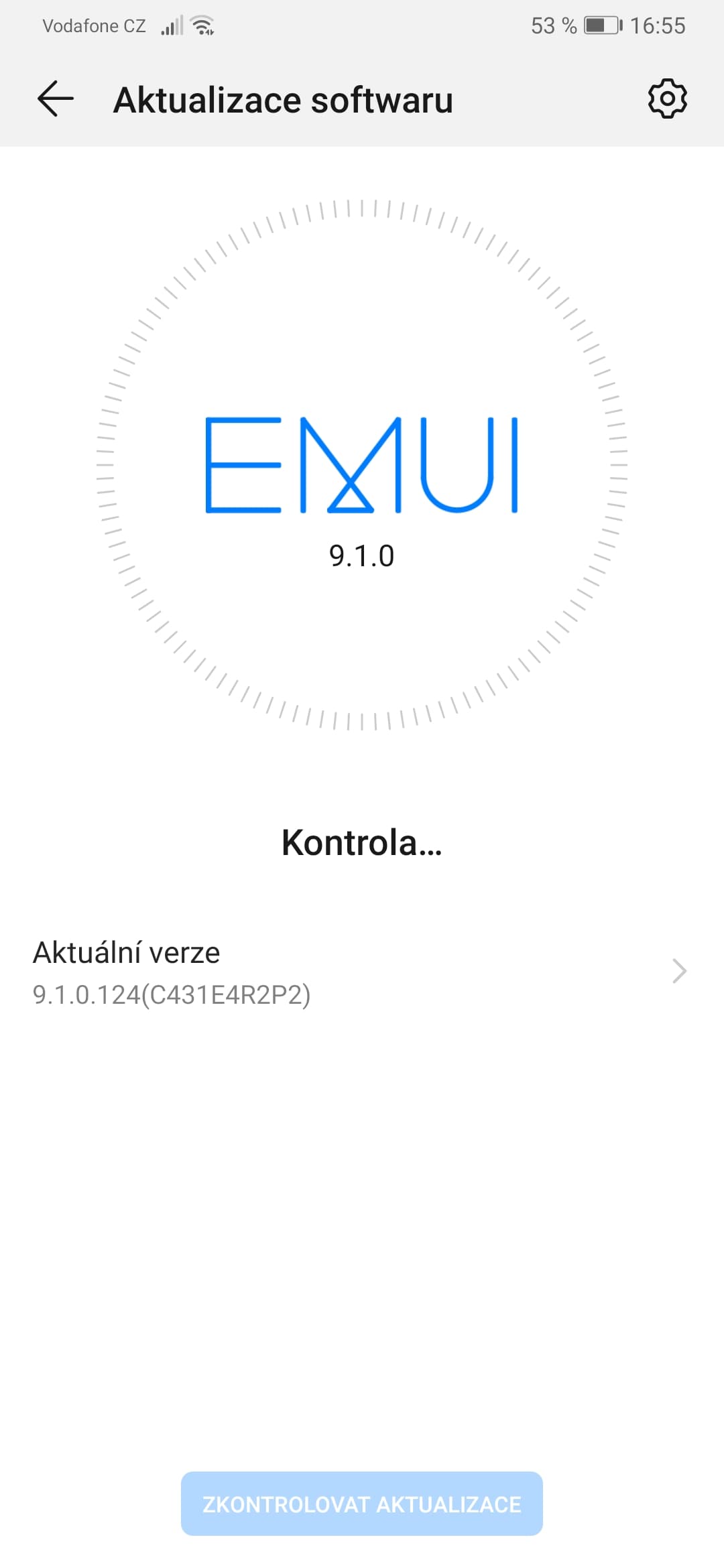Open update settings gear icon

click(x=667, y=99)
